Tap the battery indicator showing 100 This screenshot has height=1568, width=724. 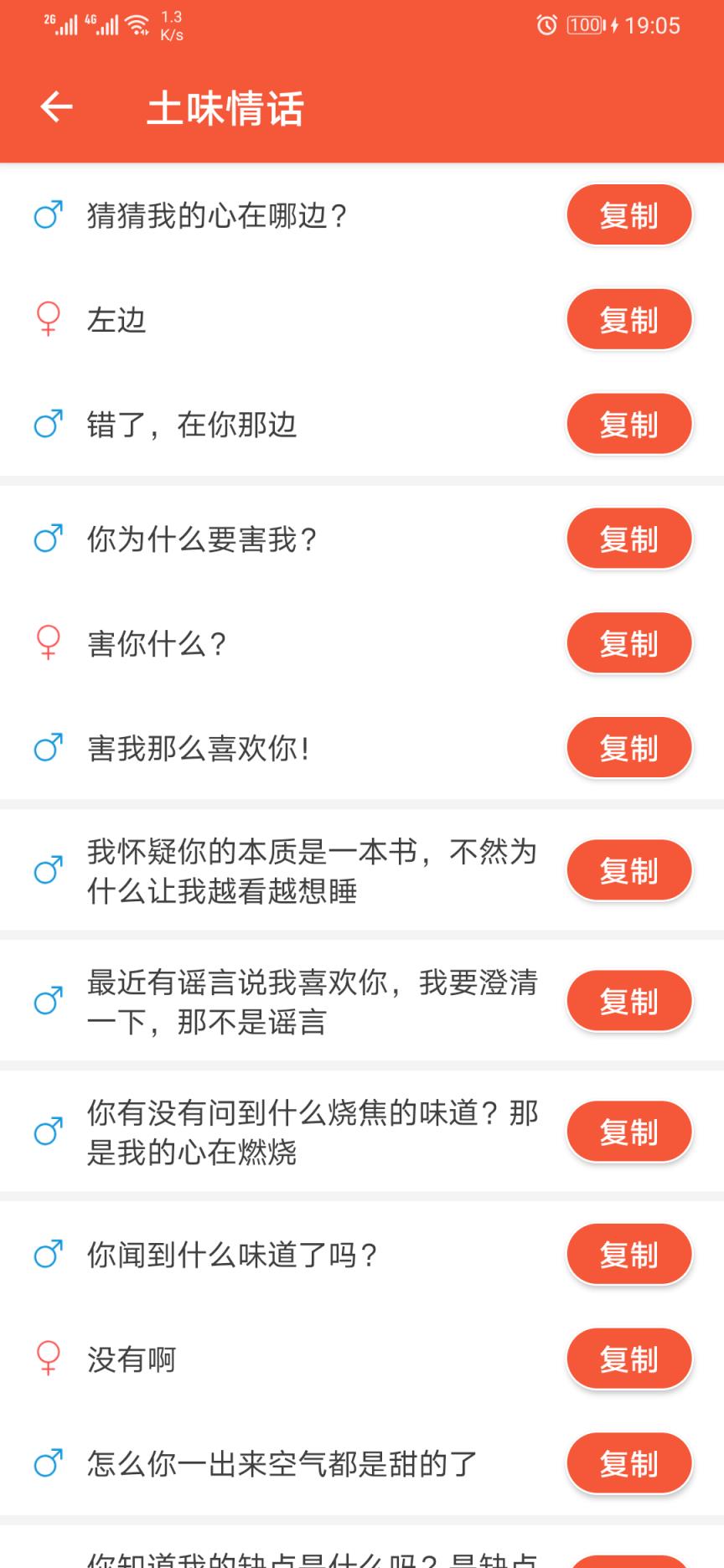(586, 25)
